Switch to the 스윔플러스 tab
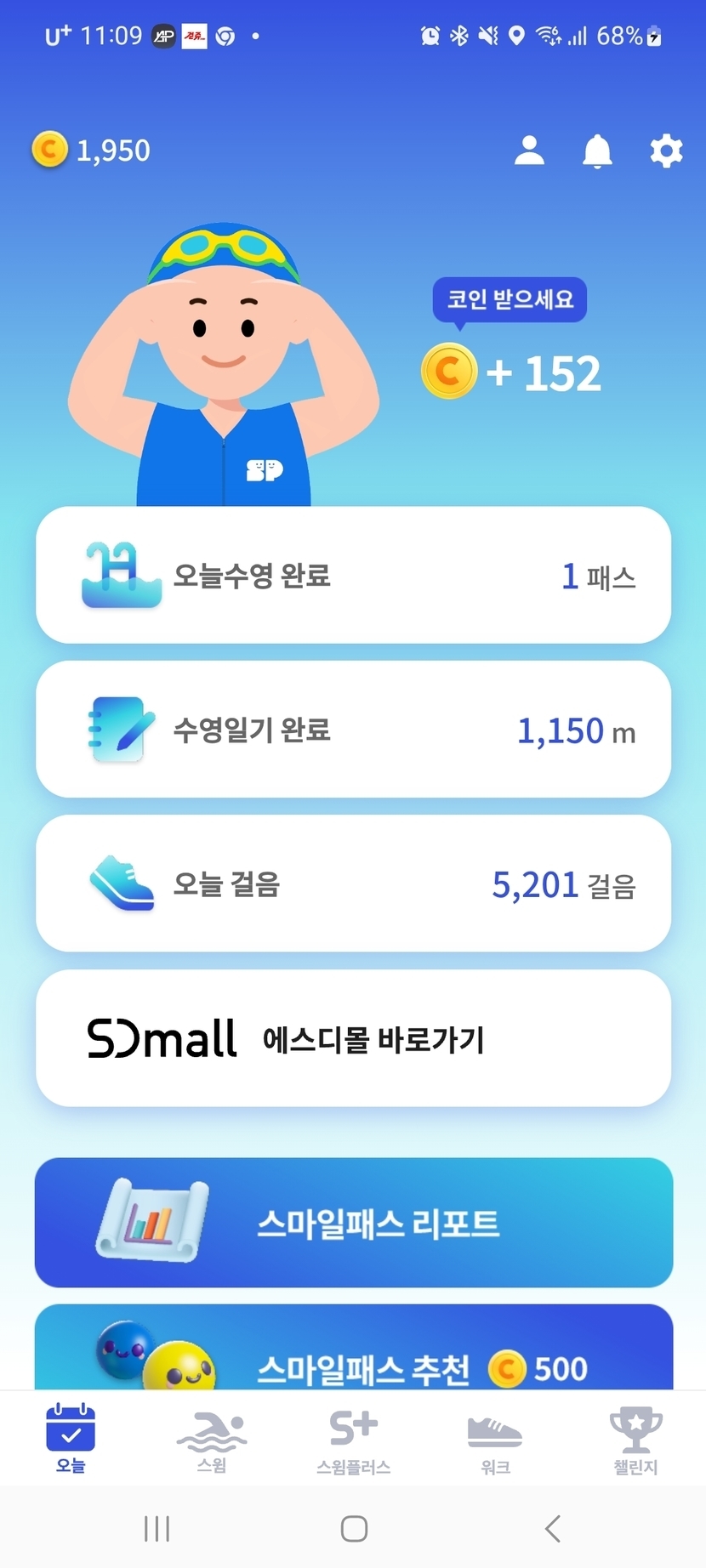The height and width of the screenshot is (1568, 706). [x=353, y=1439]
